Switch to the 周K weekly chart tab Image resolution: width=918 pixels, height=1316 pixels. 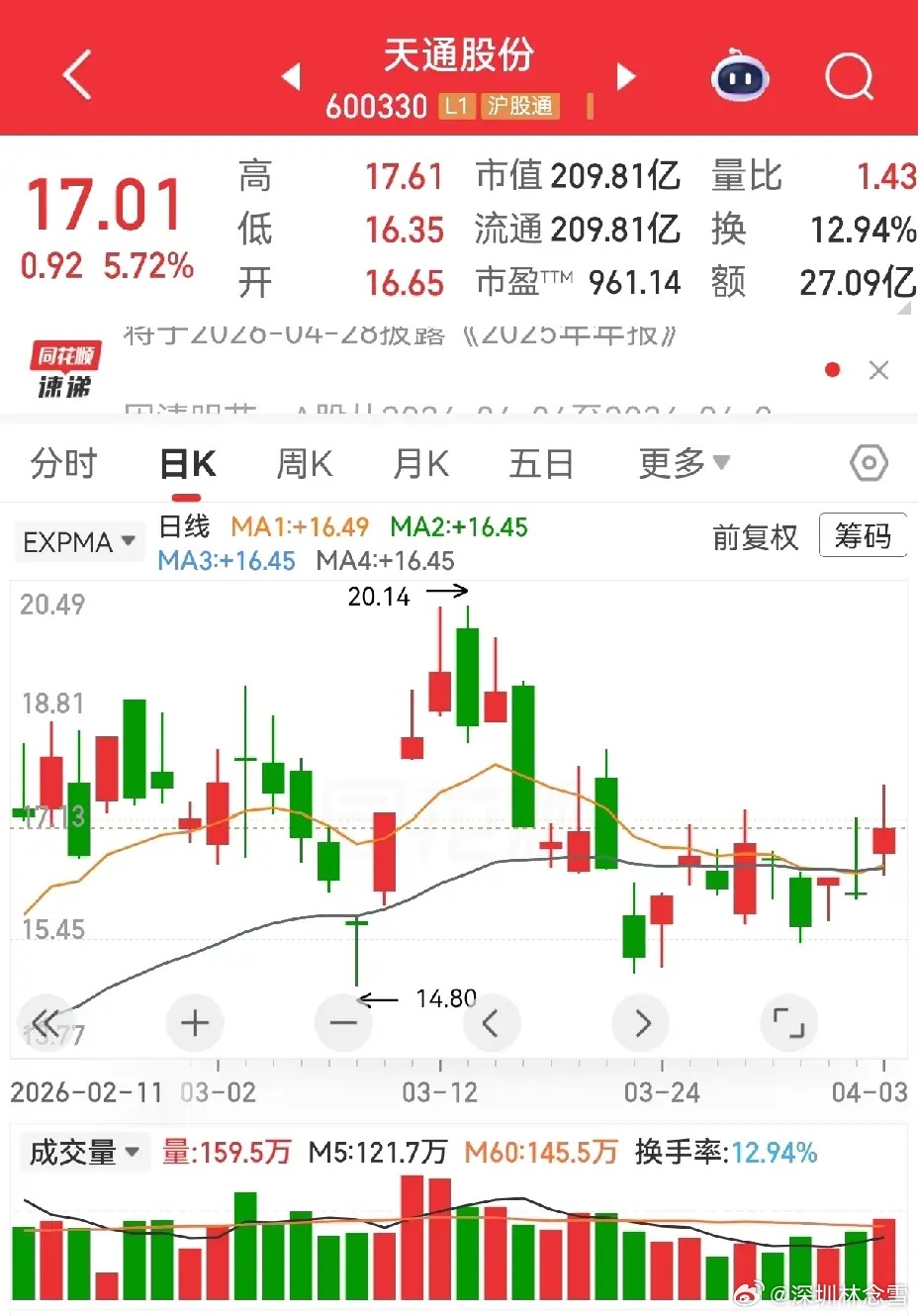tap(303, 462)
